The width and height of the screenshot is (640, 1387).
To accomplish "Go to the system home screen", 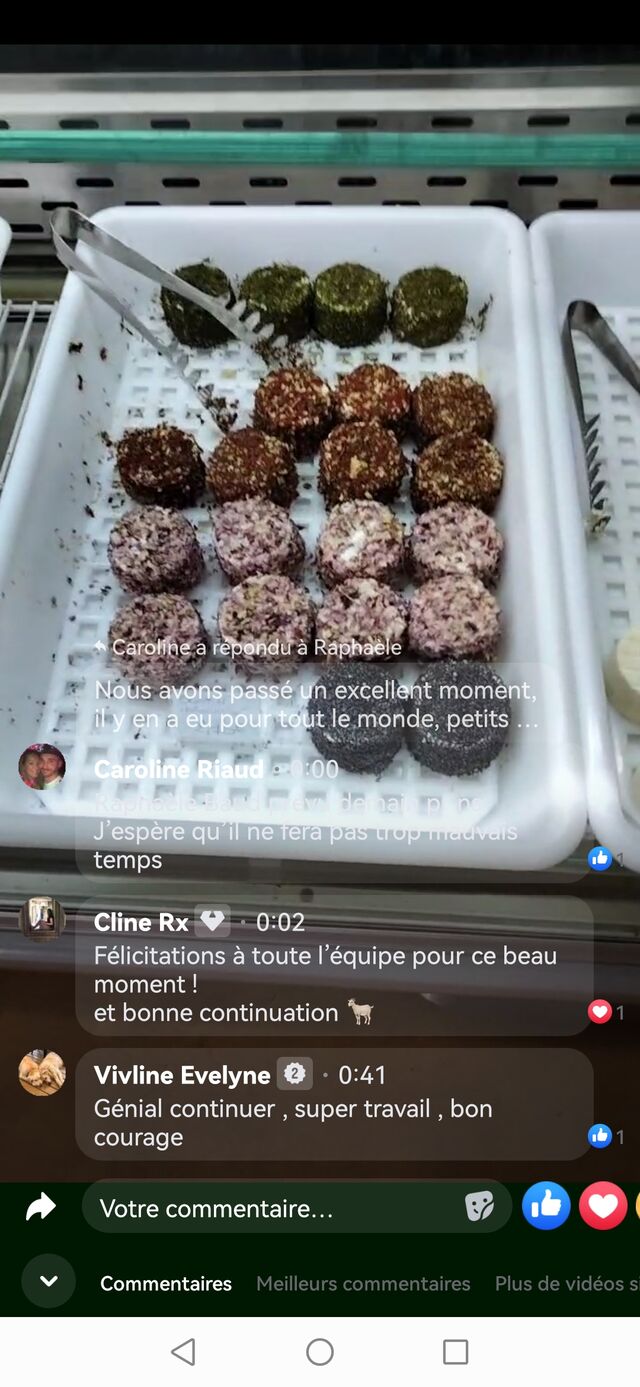I will (320, 1352).
